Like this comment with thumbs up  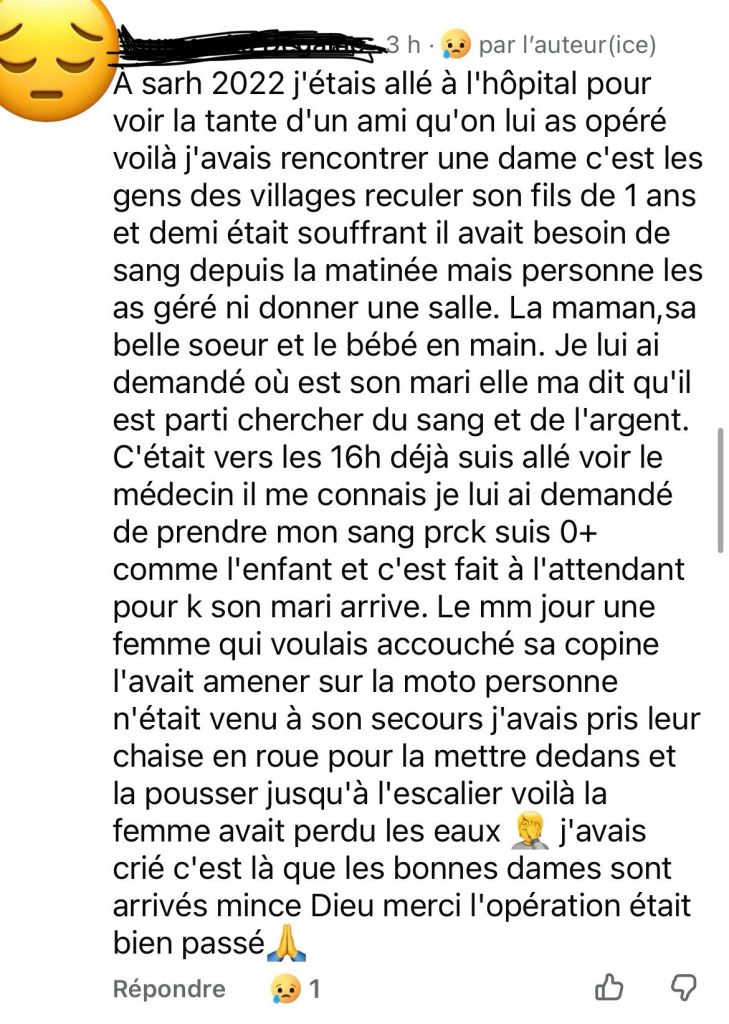point(608,988)
